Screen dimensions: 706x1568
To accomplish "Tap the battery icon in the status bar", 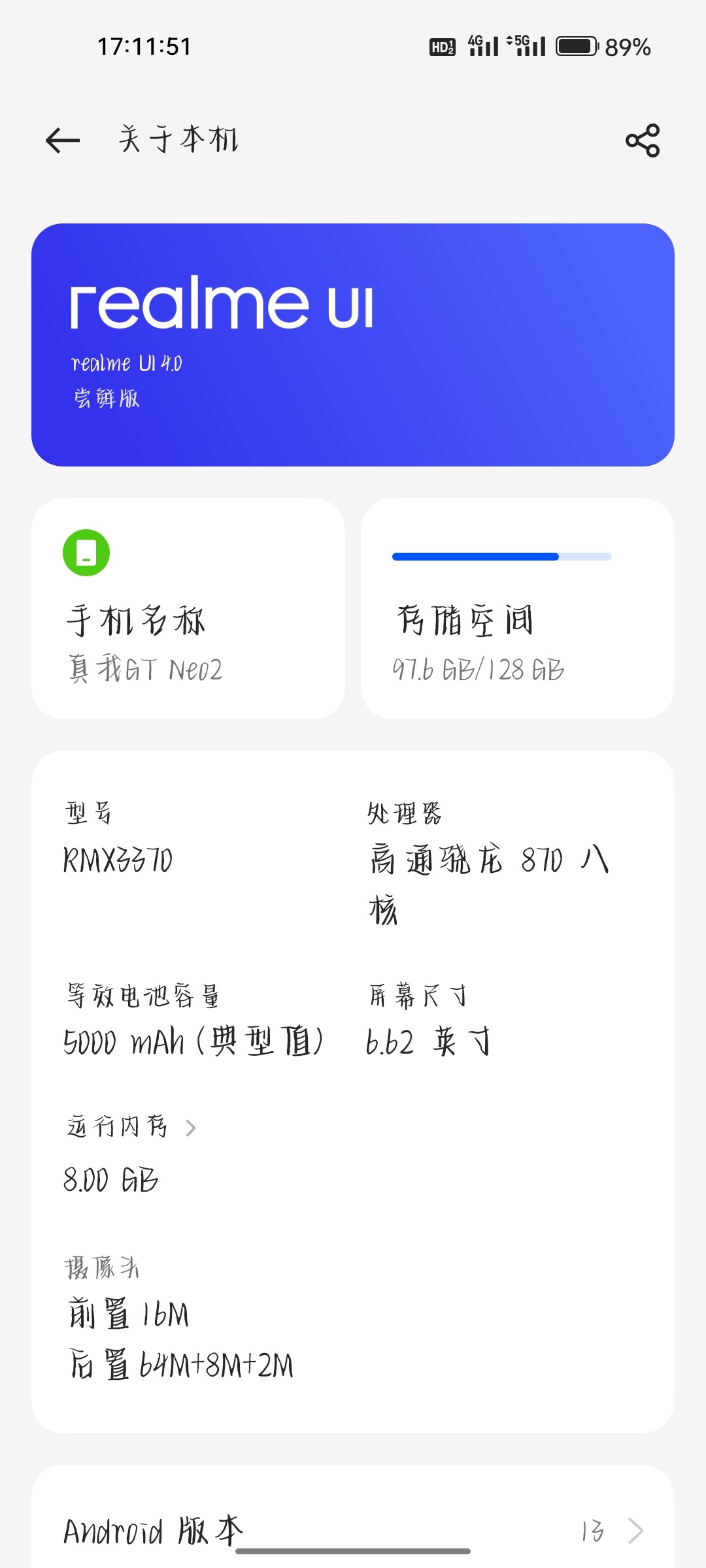I will point(577,46).
